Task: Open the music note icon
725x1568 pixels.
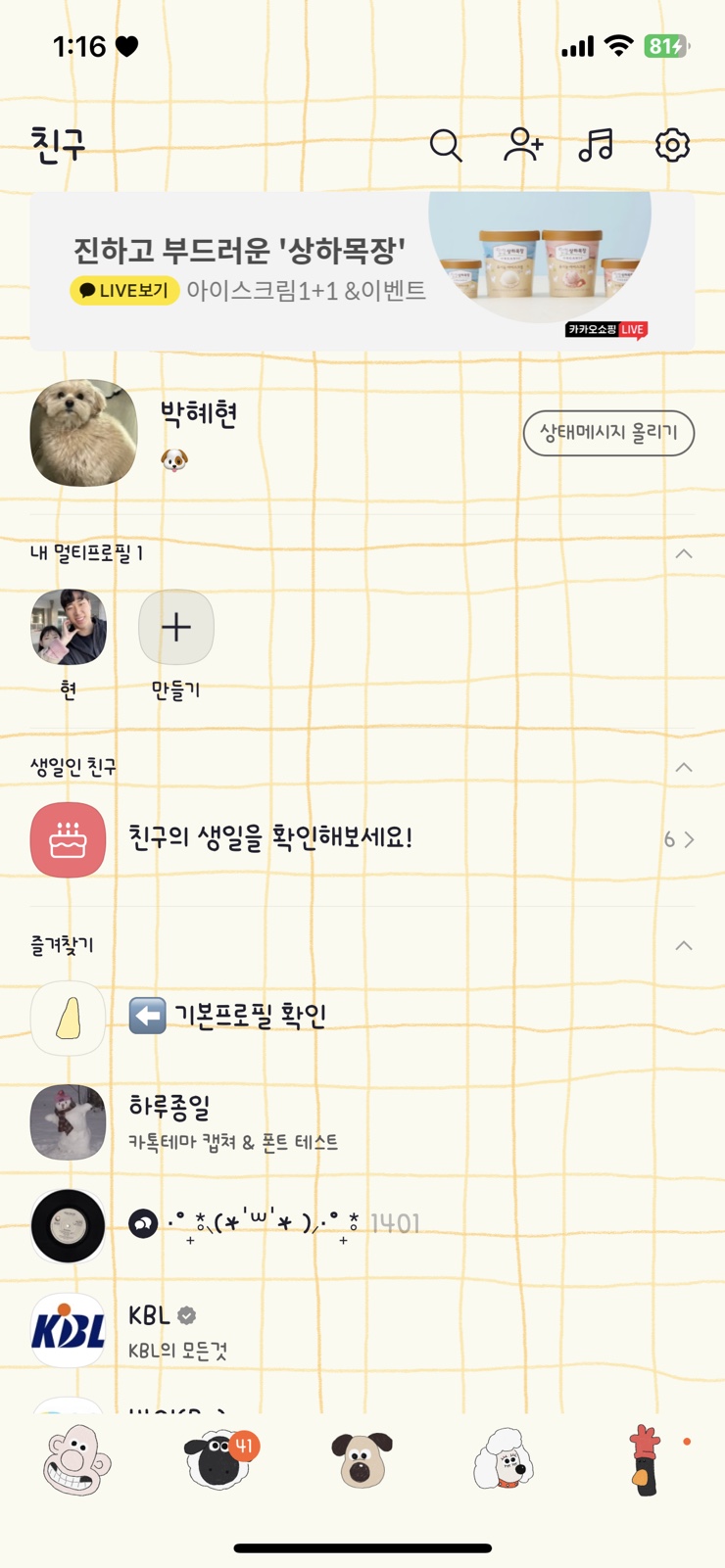Action: [596, 145]
